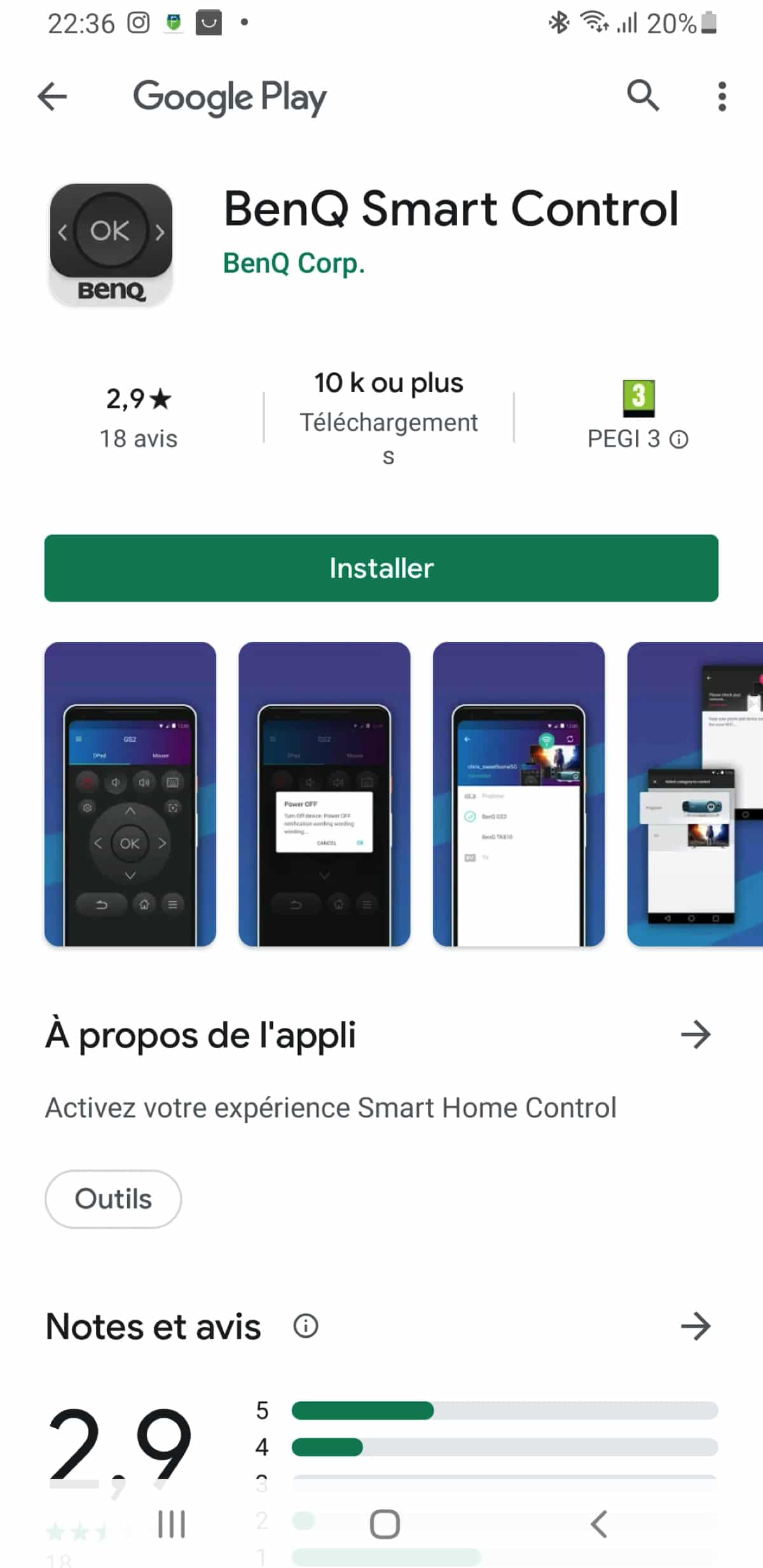Open the system recent apps view

[172, 1524]
